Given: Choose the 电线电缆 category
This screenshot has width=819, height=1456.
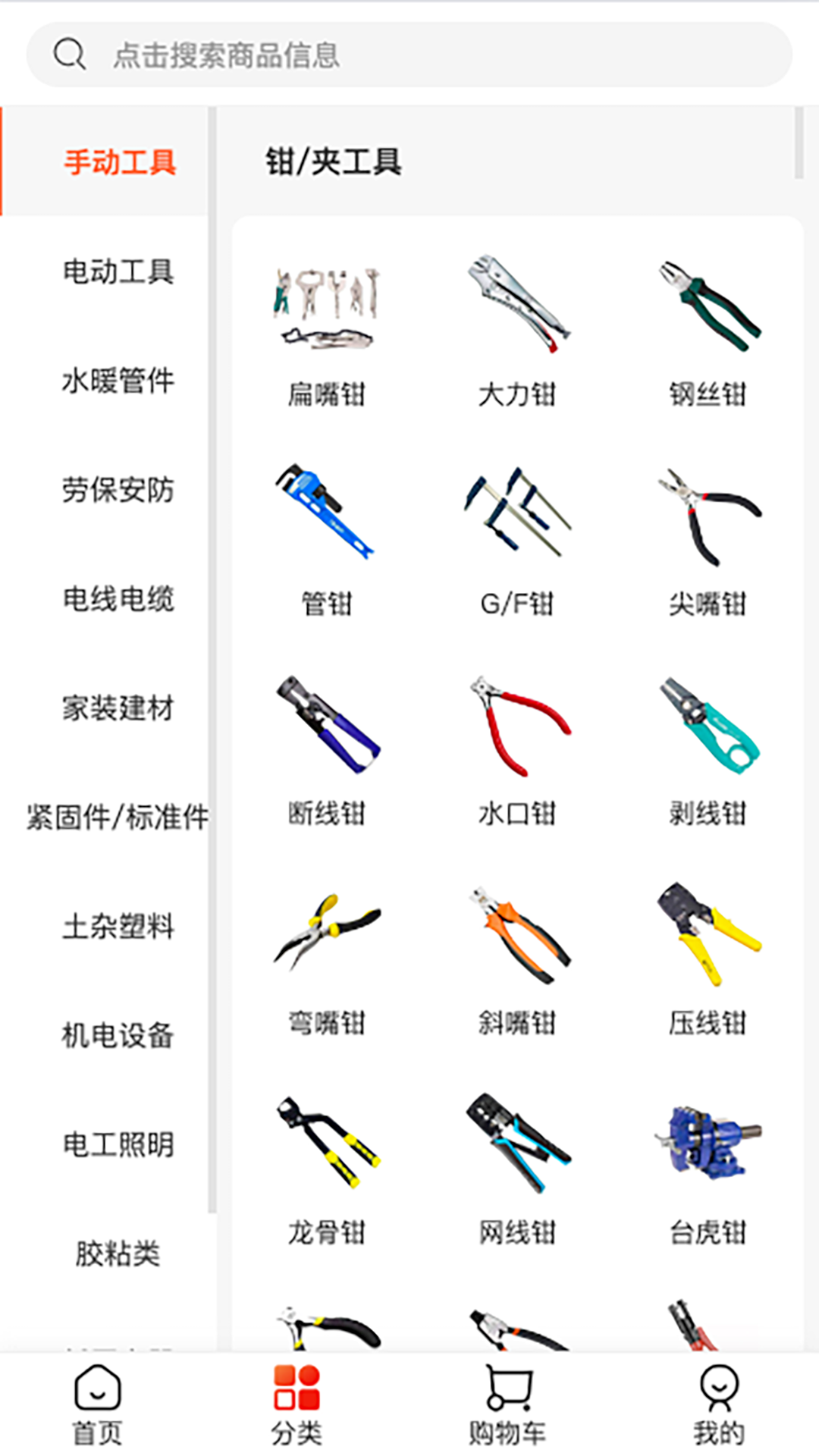Looking at the screenshot, I should (x=118, y=599).
